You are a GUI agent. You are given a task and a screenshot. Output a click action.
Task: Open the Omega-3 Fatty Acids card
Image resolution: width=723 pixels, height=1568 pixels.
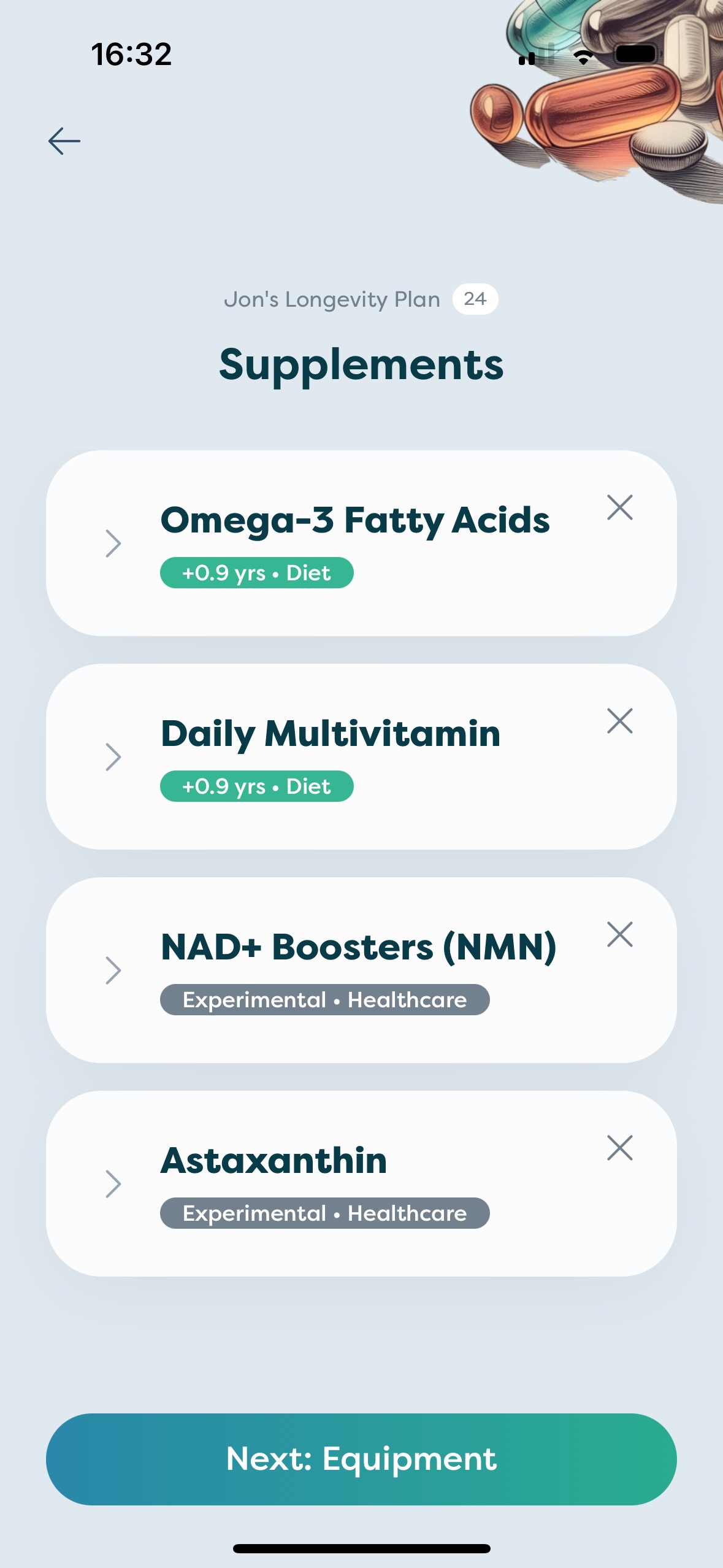tap(361, 544)
